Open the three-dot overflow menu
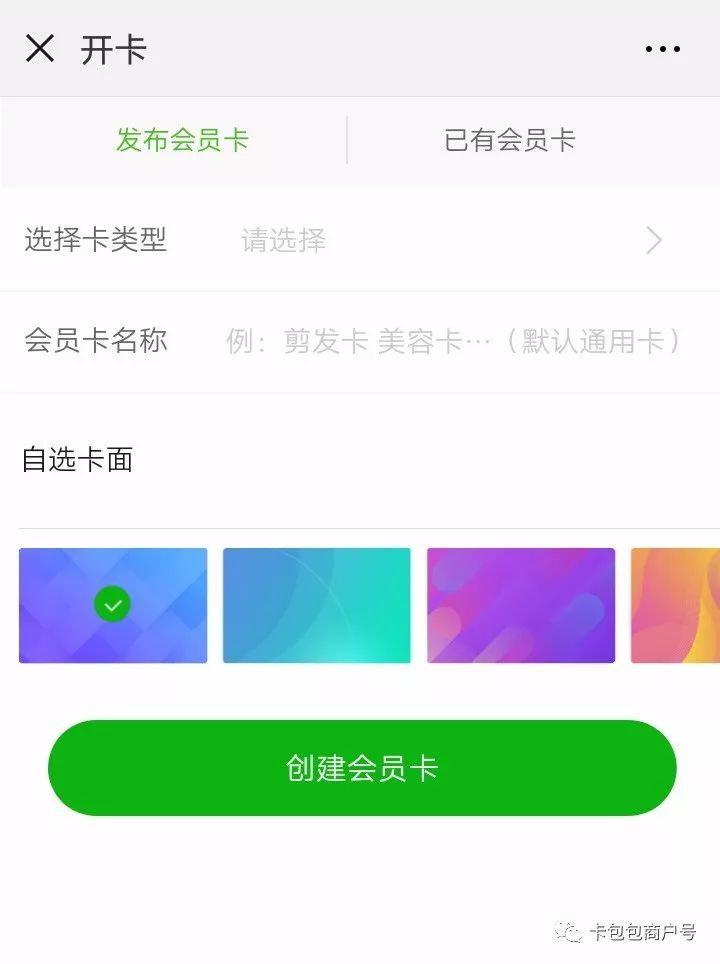The width and height of the screenshot is (720, 964). click(662, 49)
